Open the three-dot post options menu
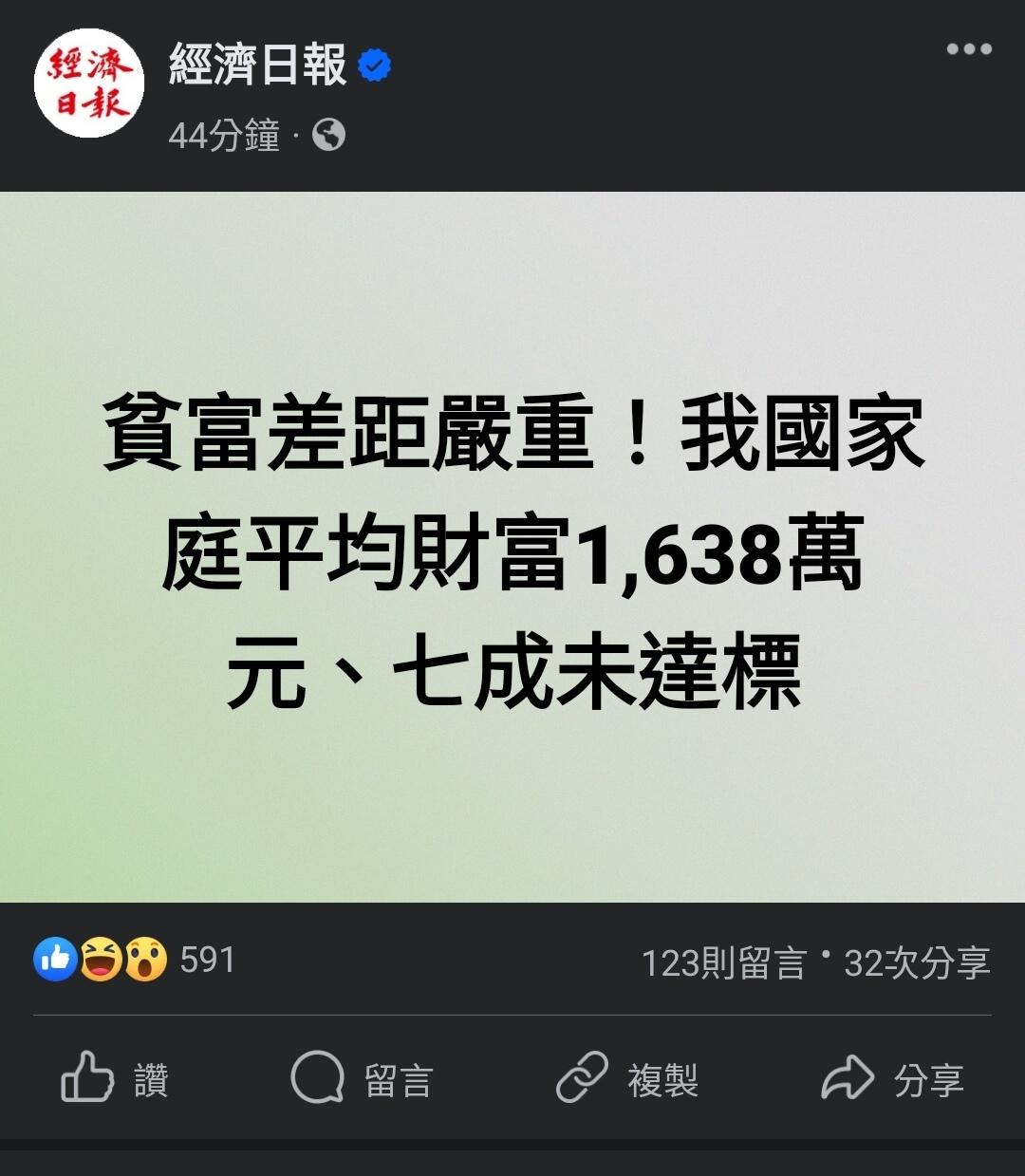 (x=968, y=49)
